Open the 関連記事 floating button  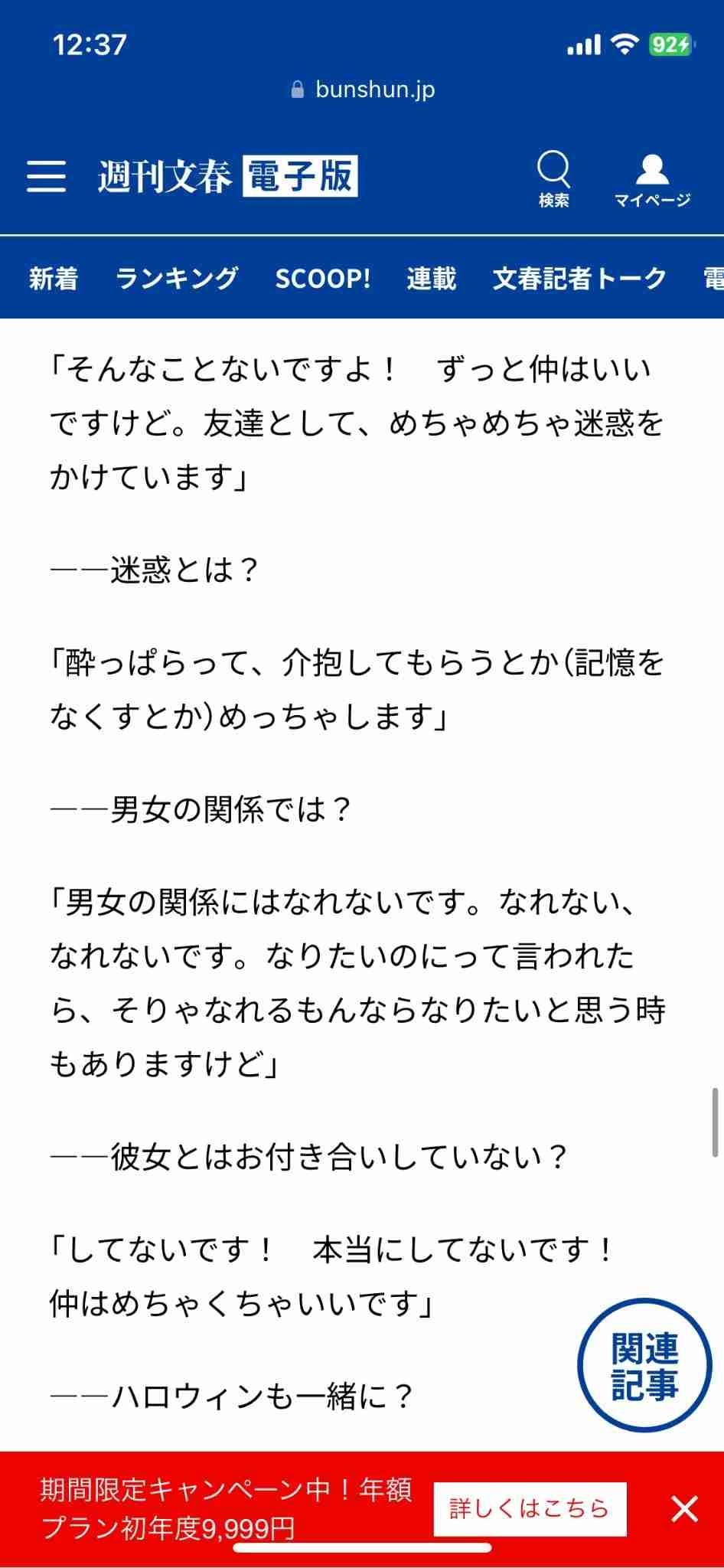(644, 1366)
